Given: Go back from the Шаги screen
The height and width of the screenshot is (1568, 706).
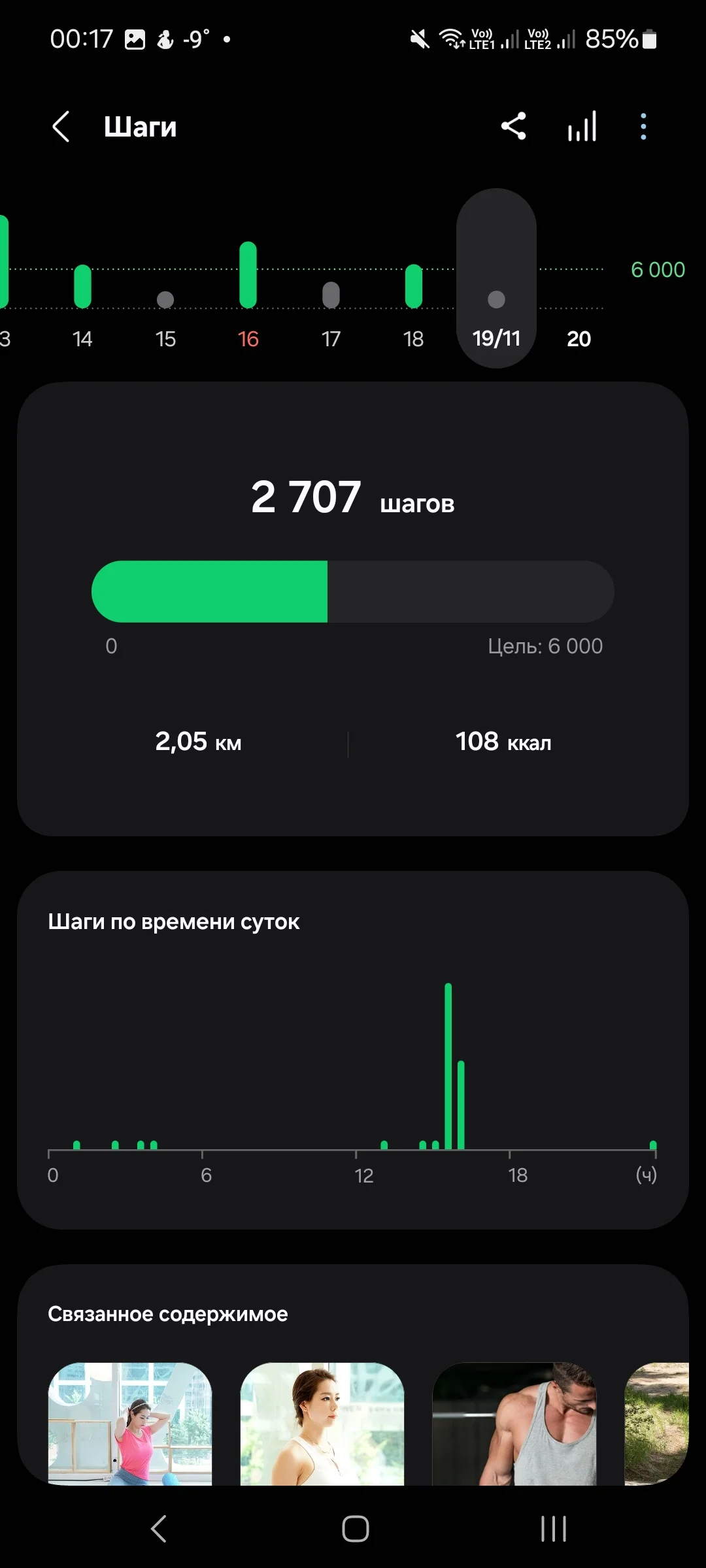Looking at the screenshot, I should tap(61, 127).
